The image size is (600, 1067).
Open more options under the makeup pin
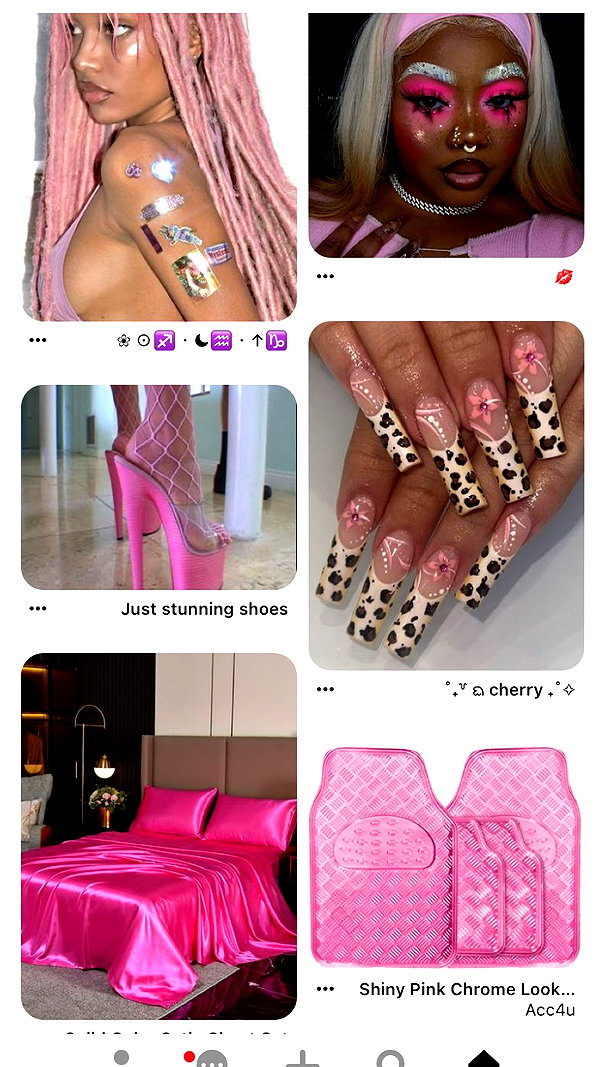coord(325,276)
